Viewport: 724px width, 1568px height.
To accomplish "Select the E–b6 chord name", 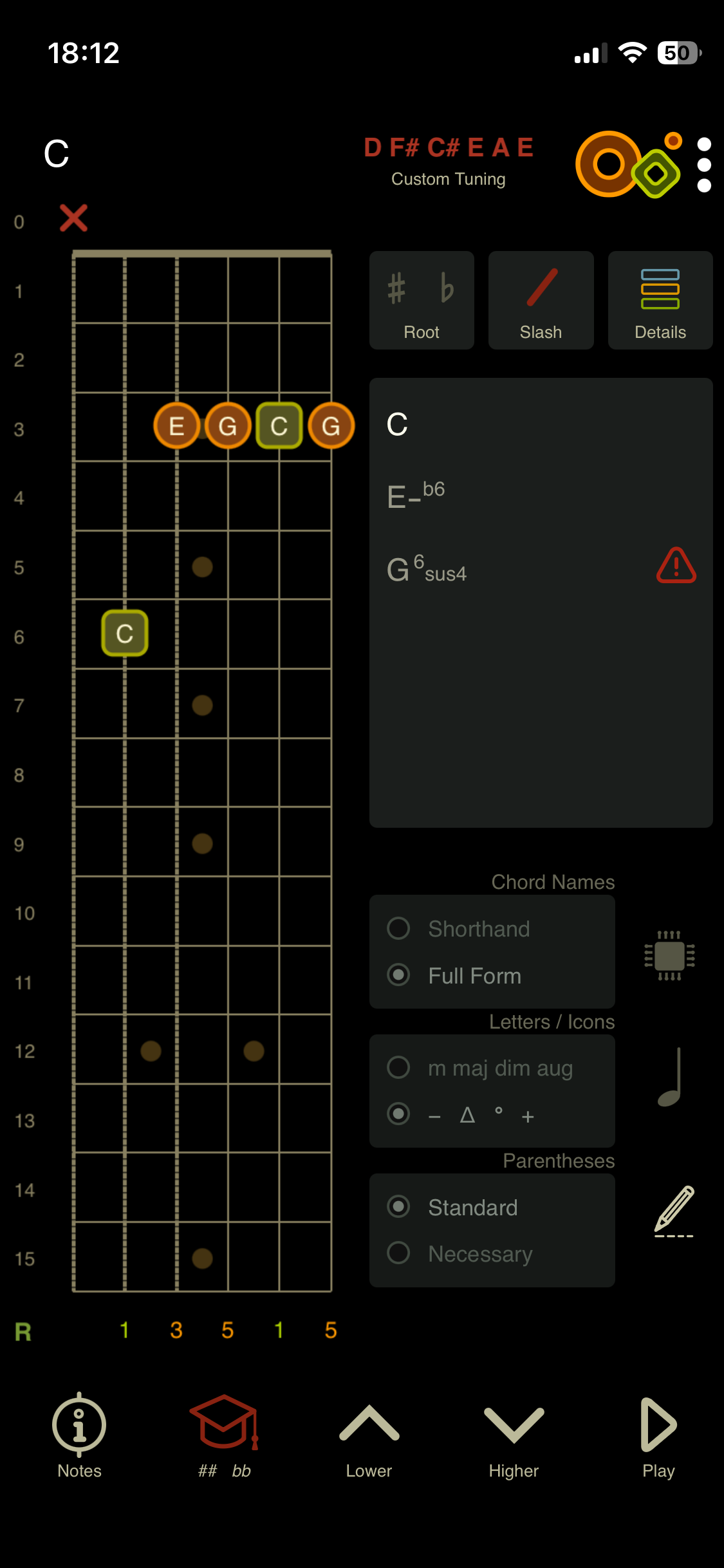I will [416, 495].
